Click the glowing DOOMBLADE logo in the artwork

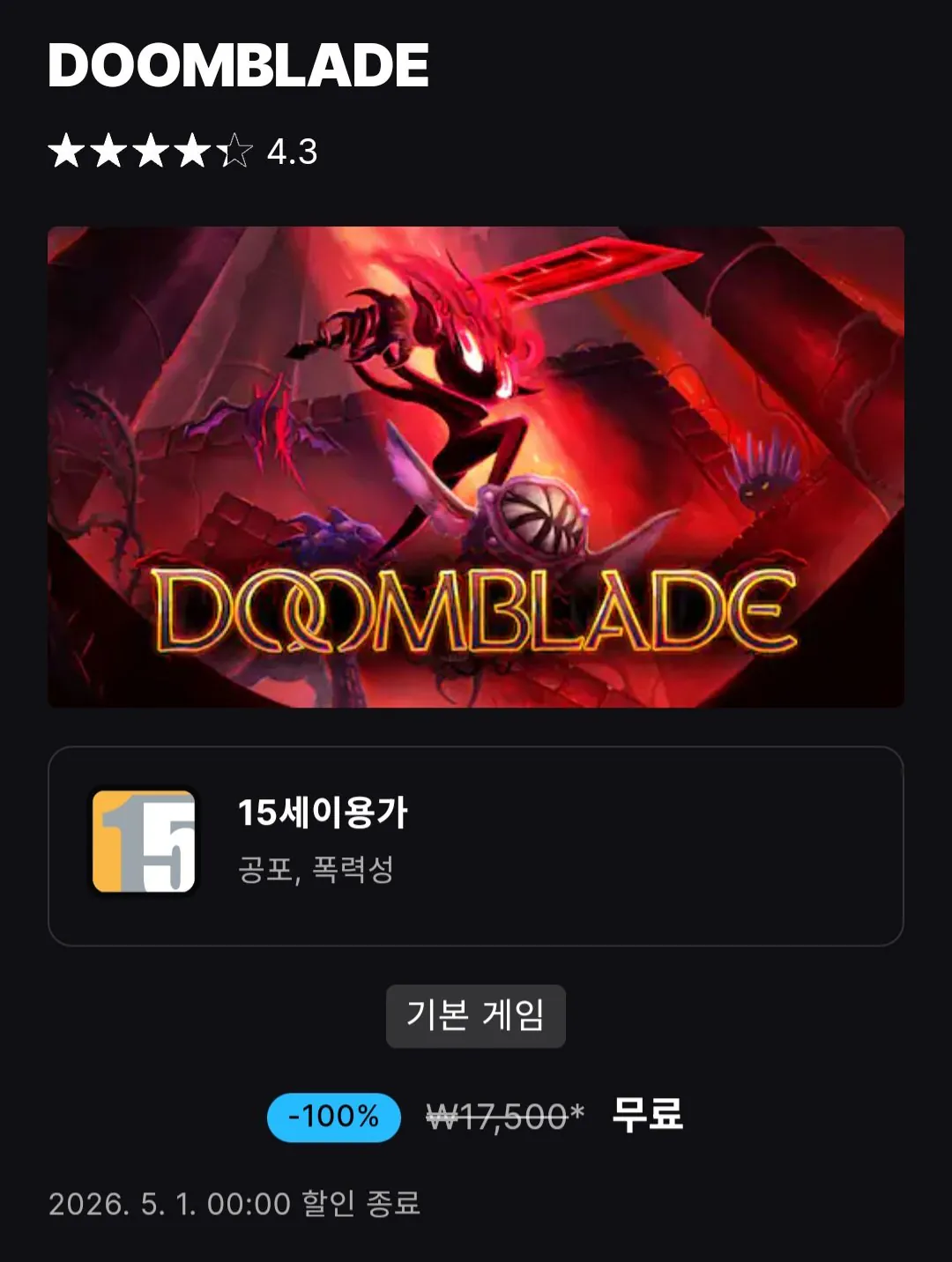click(475, 608)
